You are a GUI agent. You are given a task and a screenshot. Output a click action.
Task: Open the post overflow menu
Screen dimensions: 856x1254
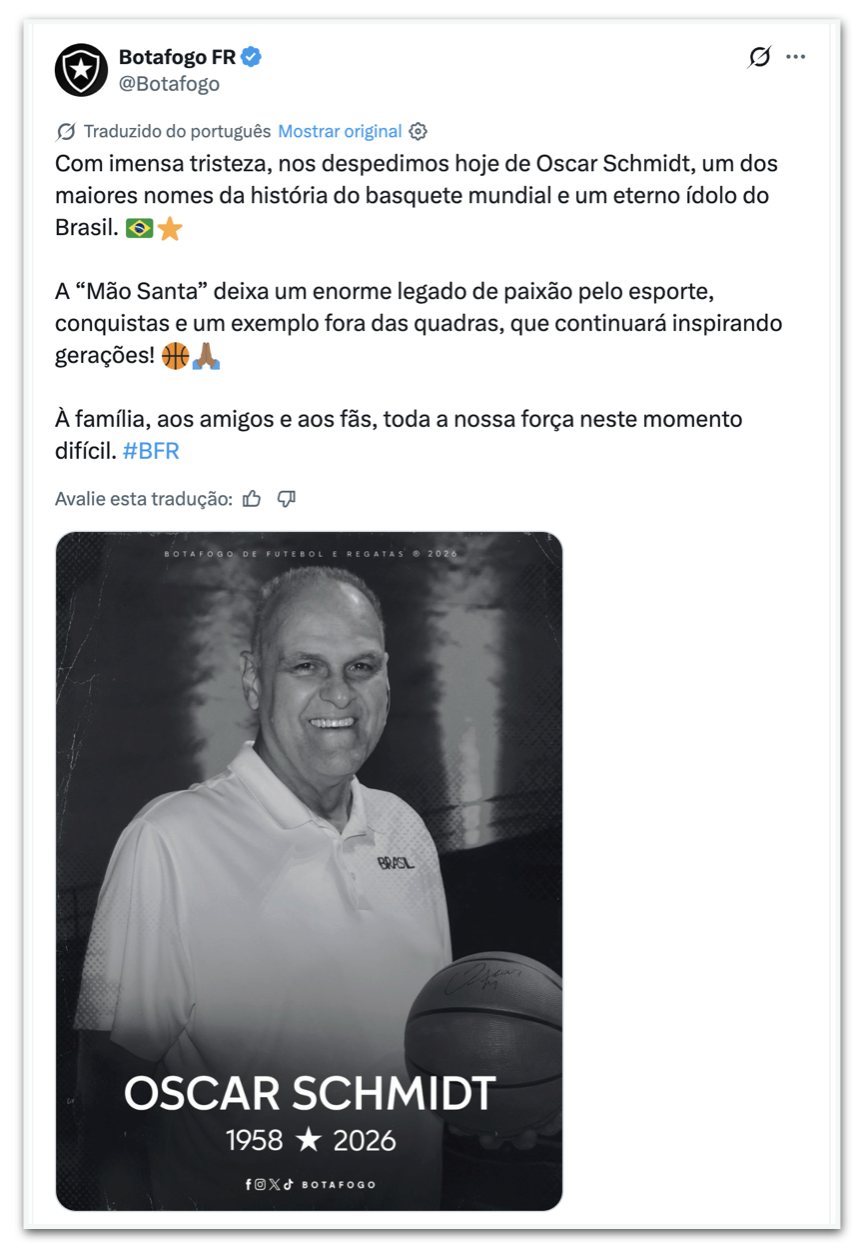pos(796,57)
